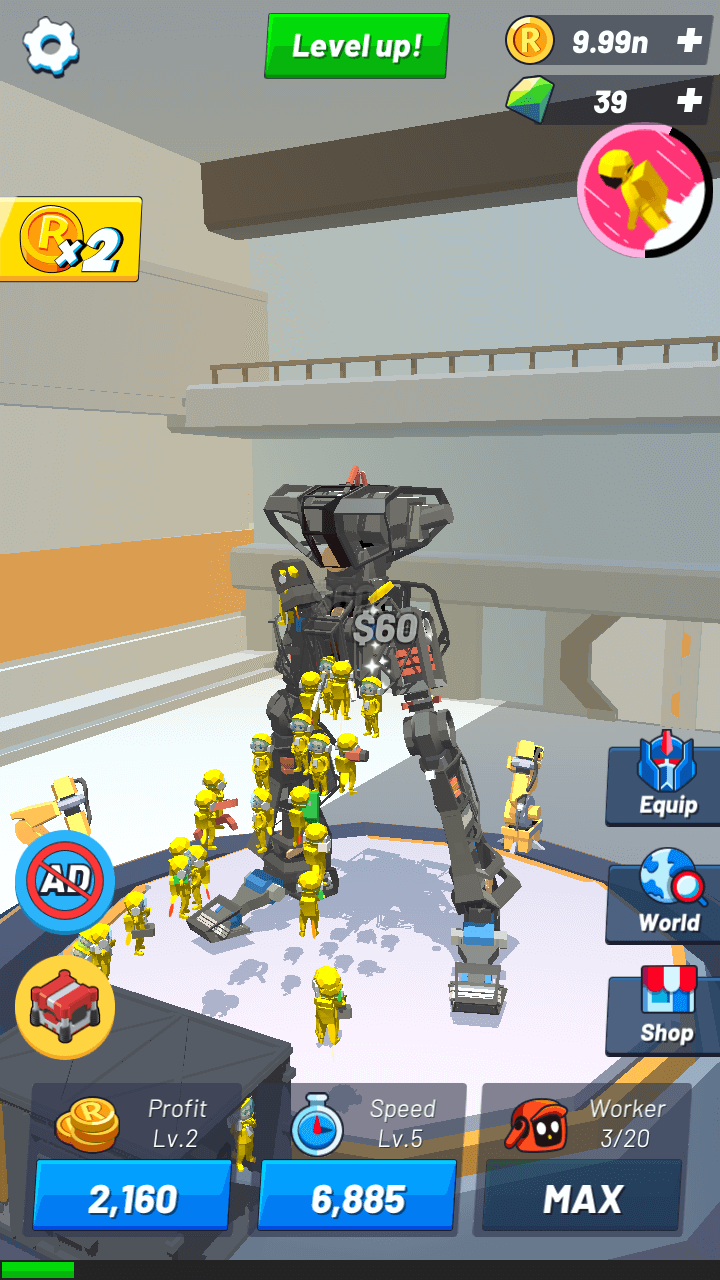Claim the x2 coin reward

coord(70,239)
